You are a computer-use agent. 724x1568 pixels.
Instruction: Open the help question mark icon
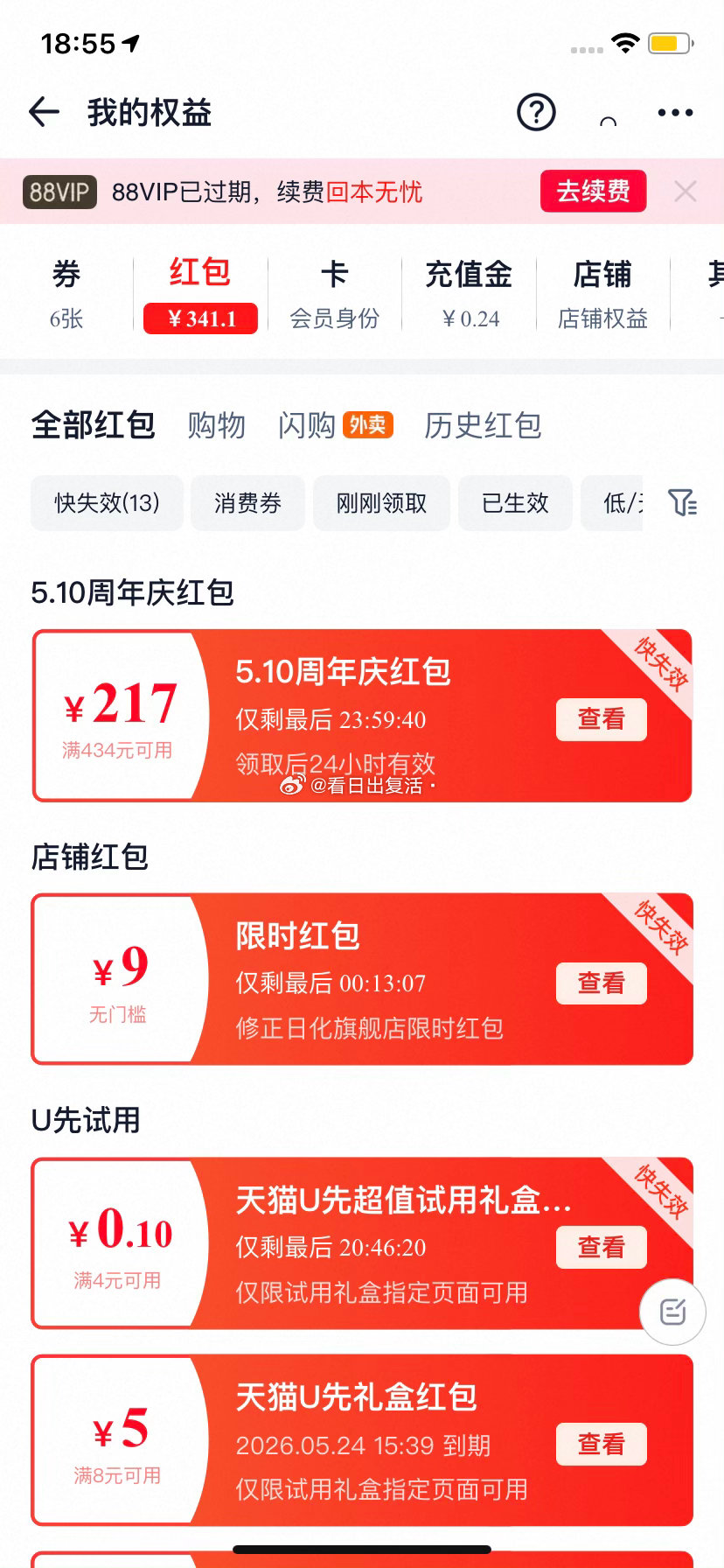536,112
